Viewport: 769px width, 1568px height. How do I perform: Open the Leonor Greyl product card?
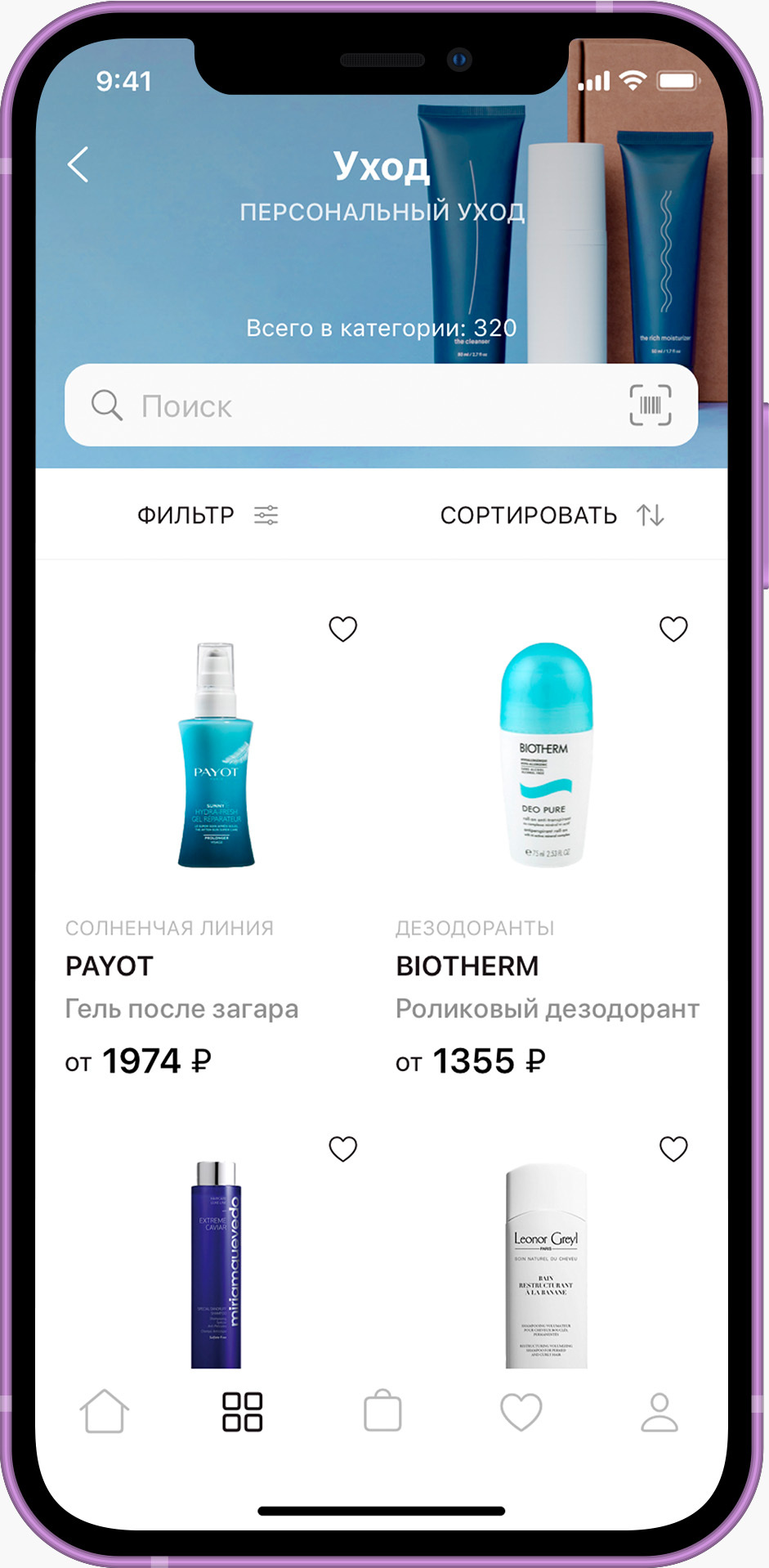pyautogui.click(x=546, y=1263)
